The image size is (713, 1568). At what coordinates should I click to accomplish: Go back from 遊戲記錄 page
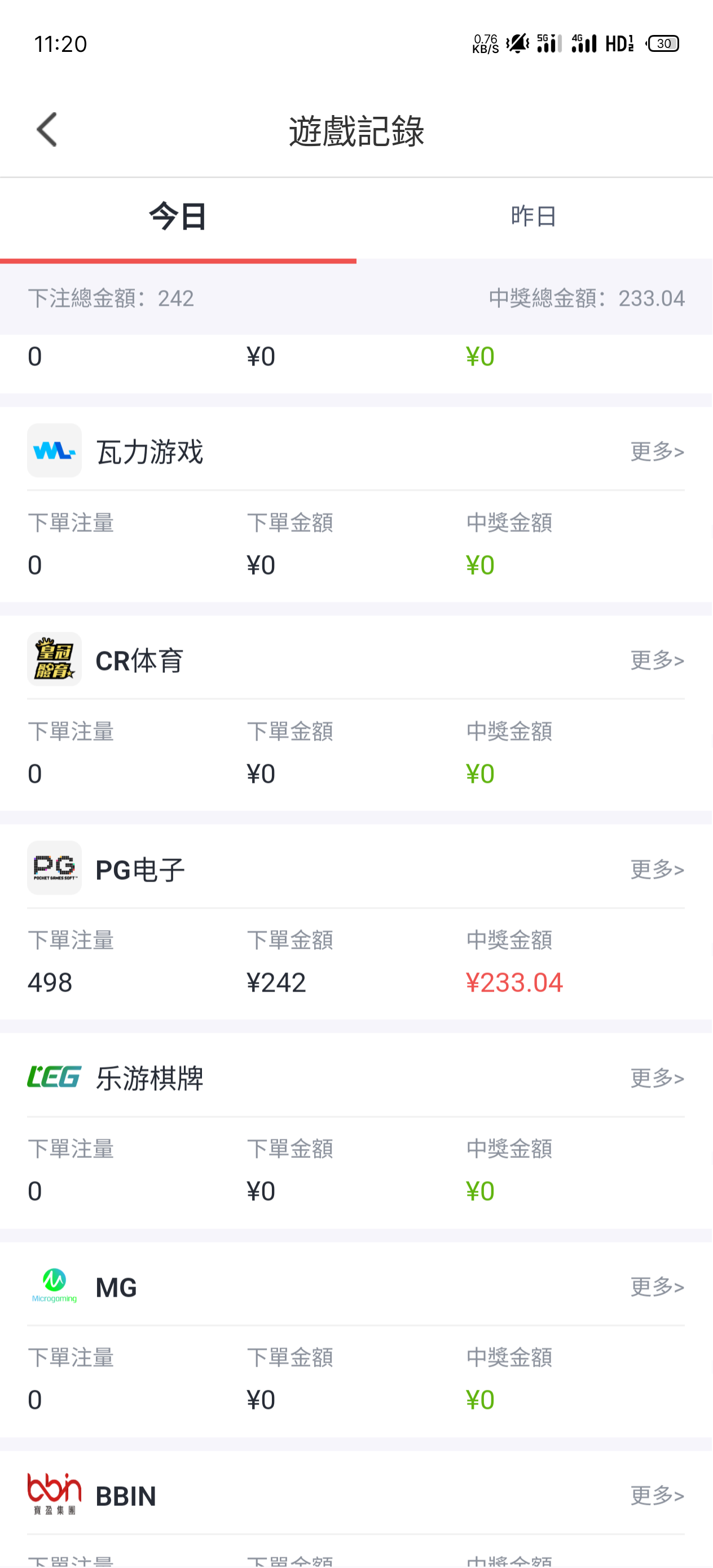(x=47, y=130)
